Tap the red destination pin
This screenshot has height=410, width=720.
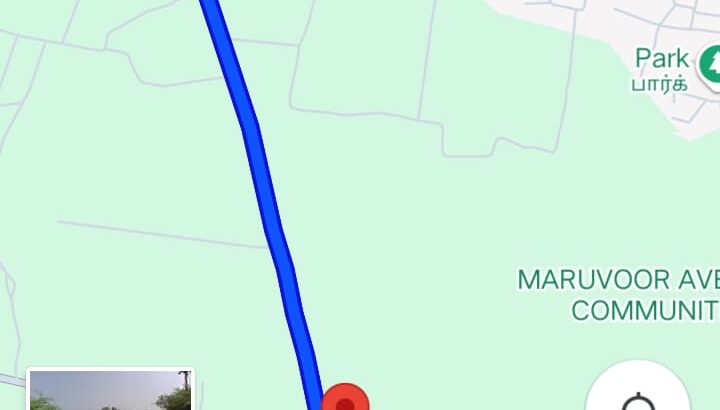point(344,399)
